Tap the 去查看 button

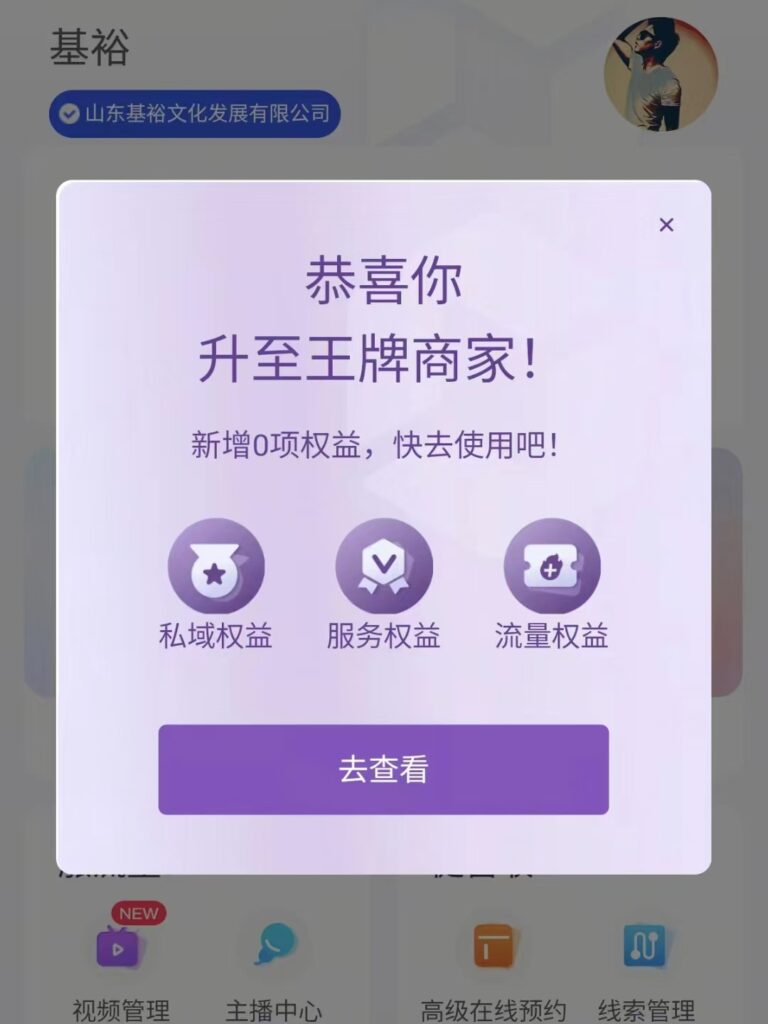click(x=383, y=769)
